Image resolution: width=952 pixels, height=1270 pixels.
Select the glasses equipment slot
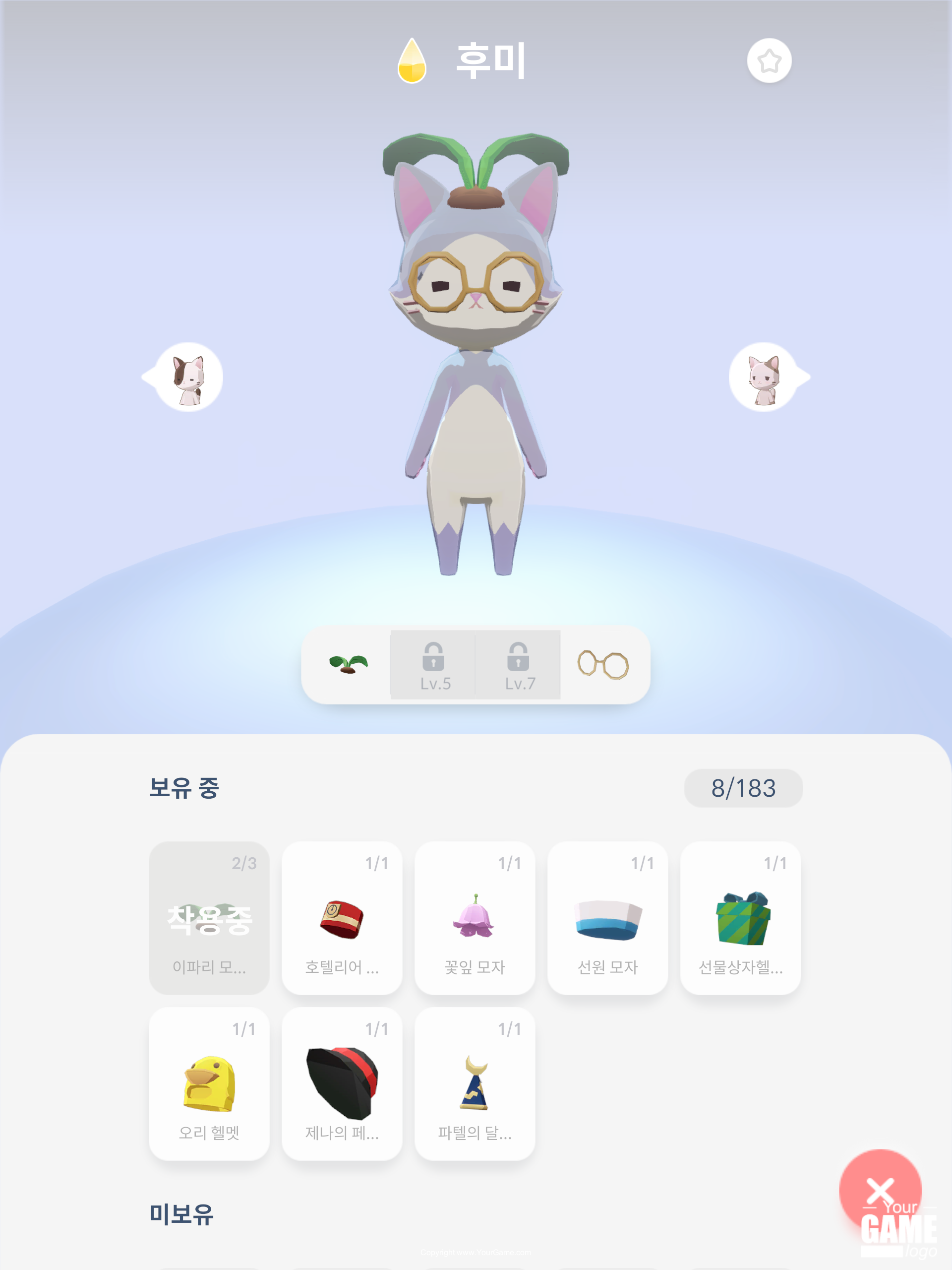click(603, 665)
